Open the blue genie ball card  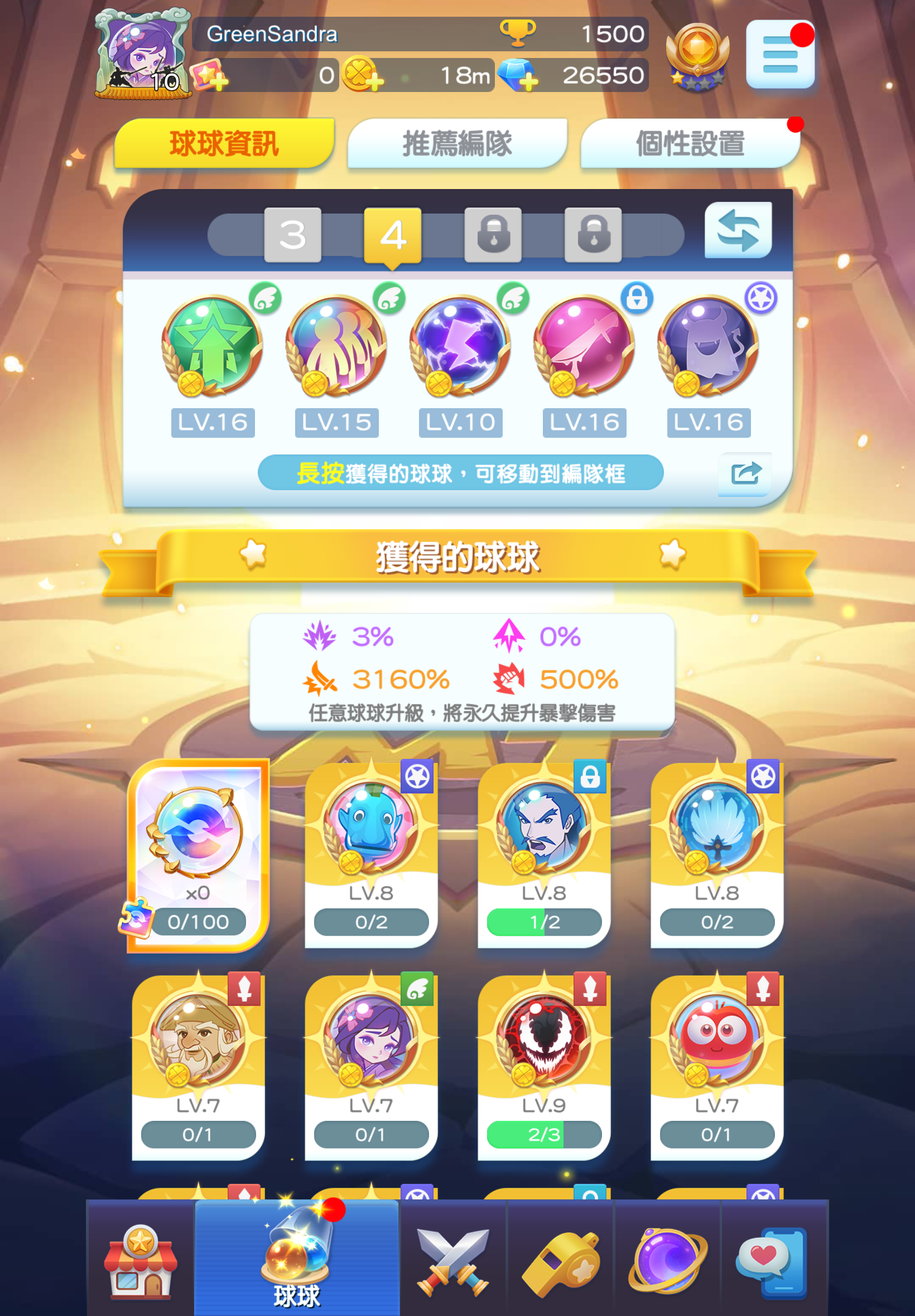[x=371, y=854]
